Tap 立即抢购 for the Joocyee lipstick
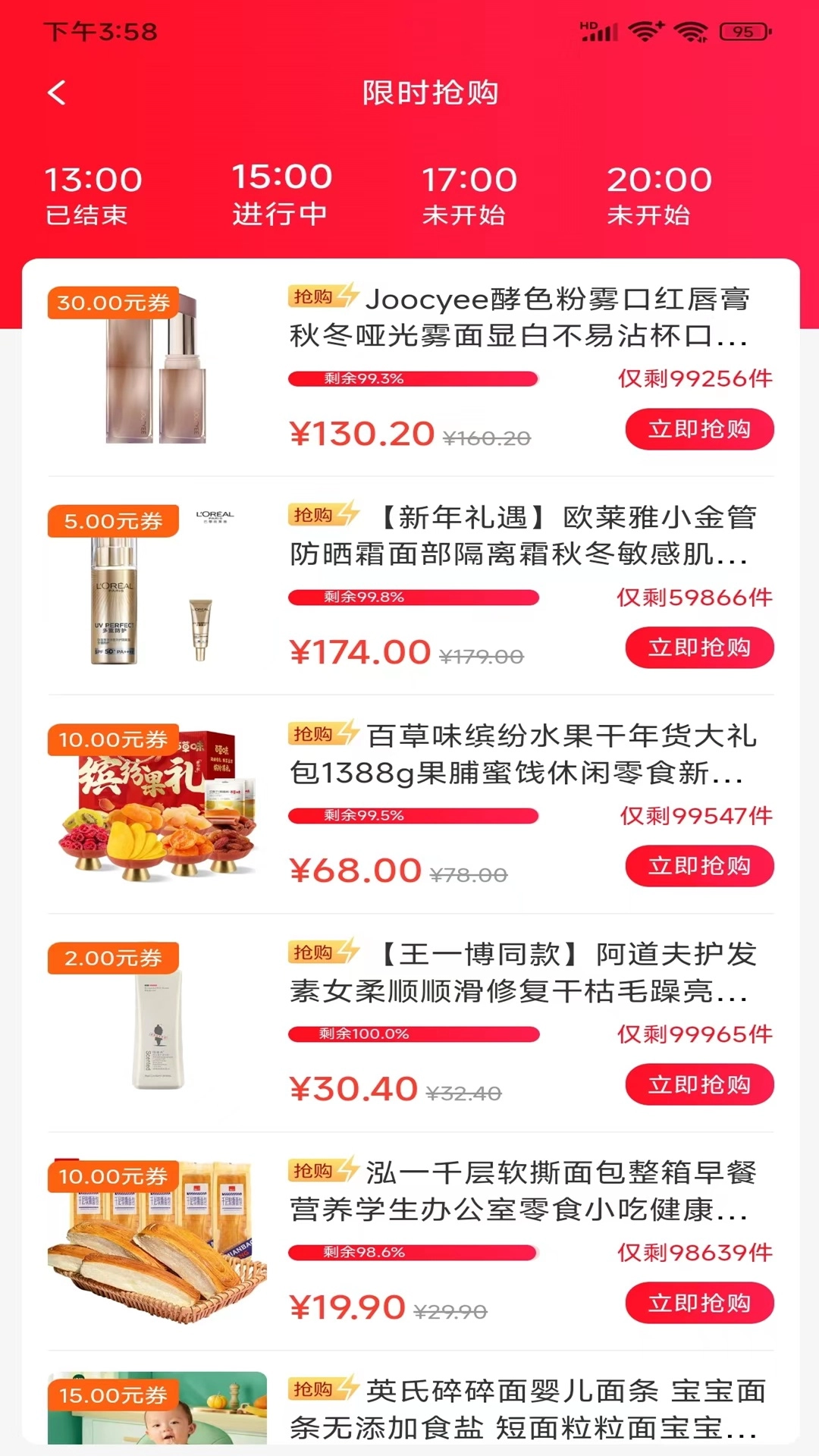Image resolution: width=819 pixels, height=1456 pixels. (x=698, y=429)
